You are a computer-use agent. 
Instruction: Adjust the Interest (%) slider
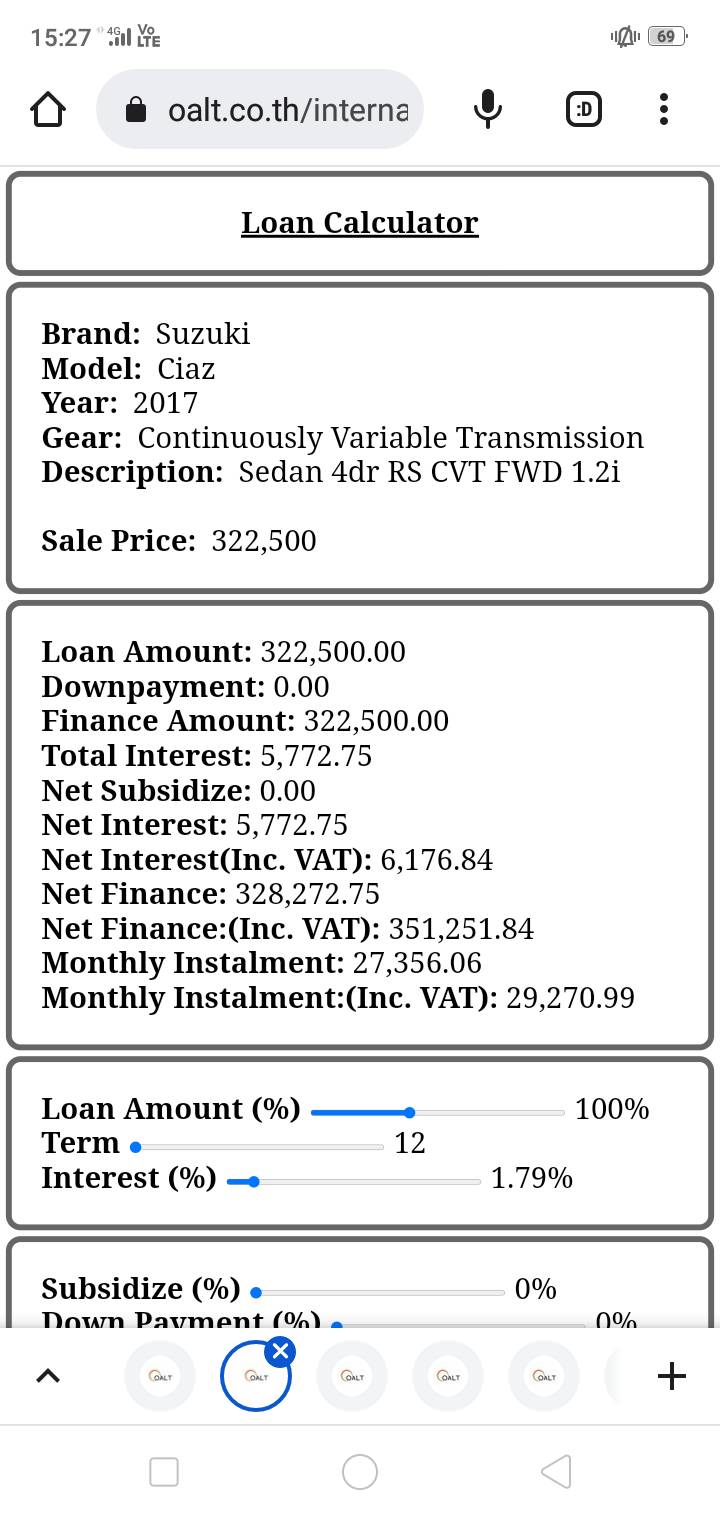coord(354,1181)
